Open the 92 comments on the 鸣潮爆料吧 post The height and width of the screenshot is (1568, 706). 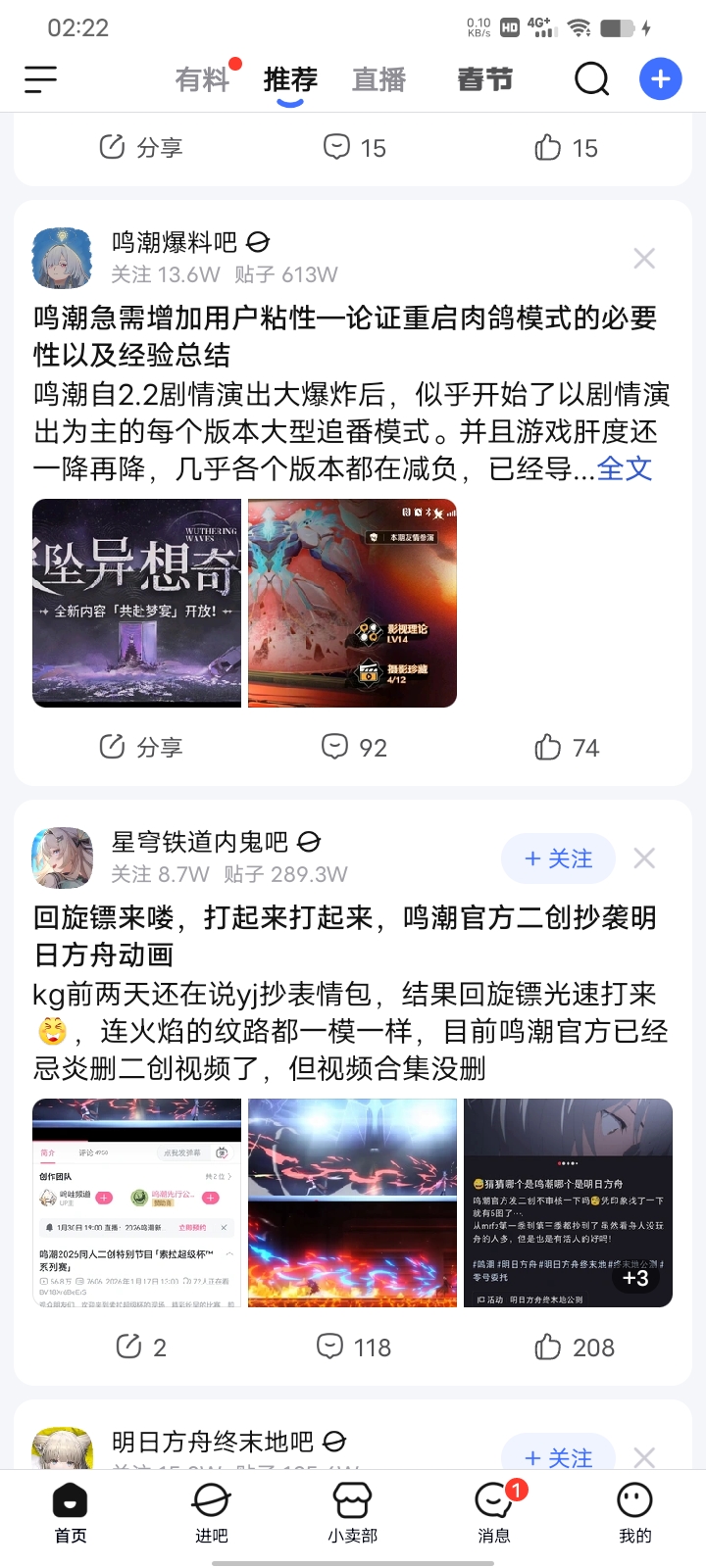coord(354,748)
